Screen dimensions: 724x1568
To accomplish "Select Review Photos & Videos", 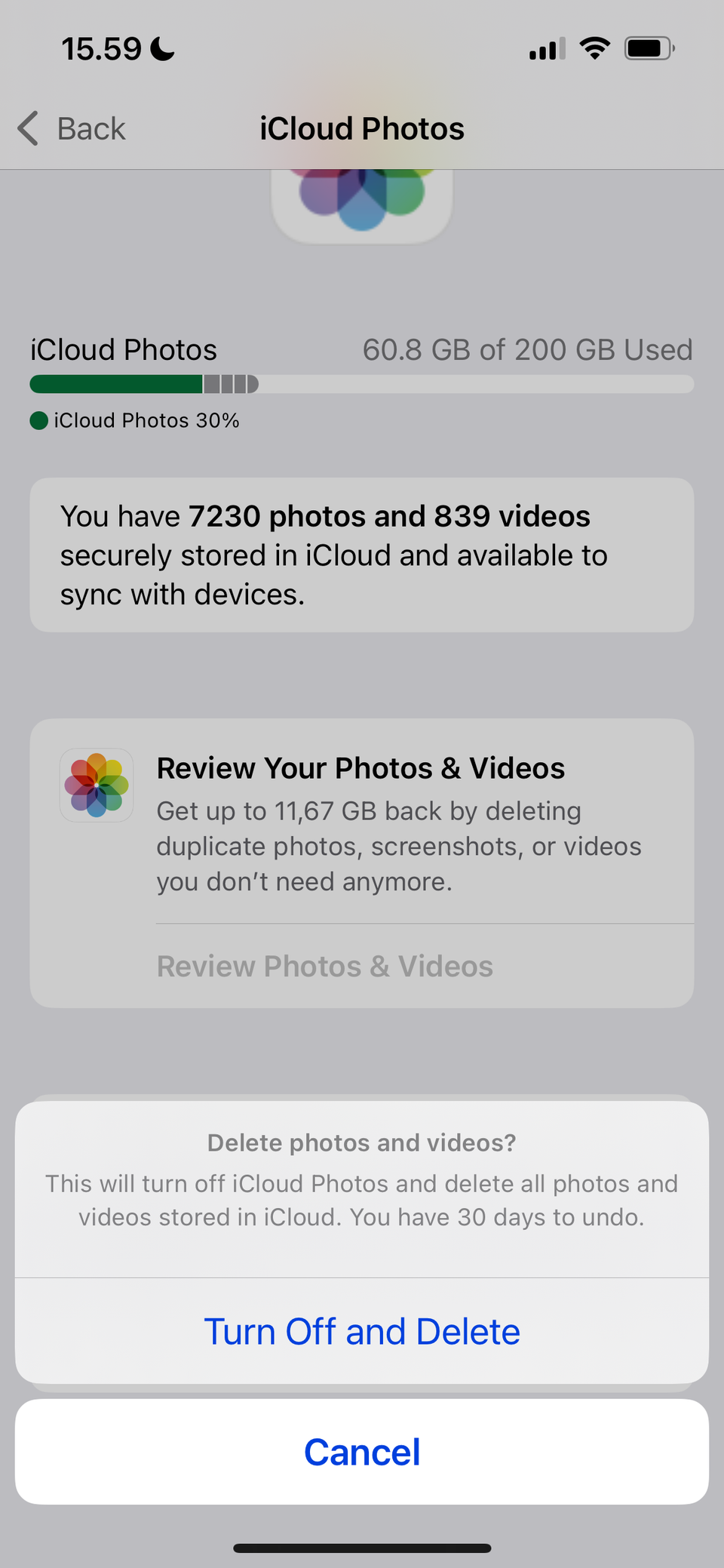I will tap(324, 966).
